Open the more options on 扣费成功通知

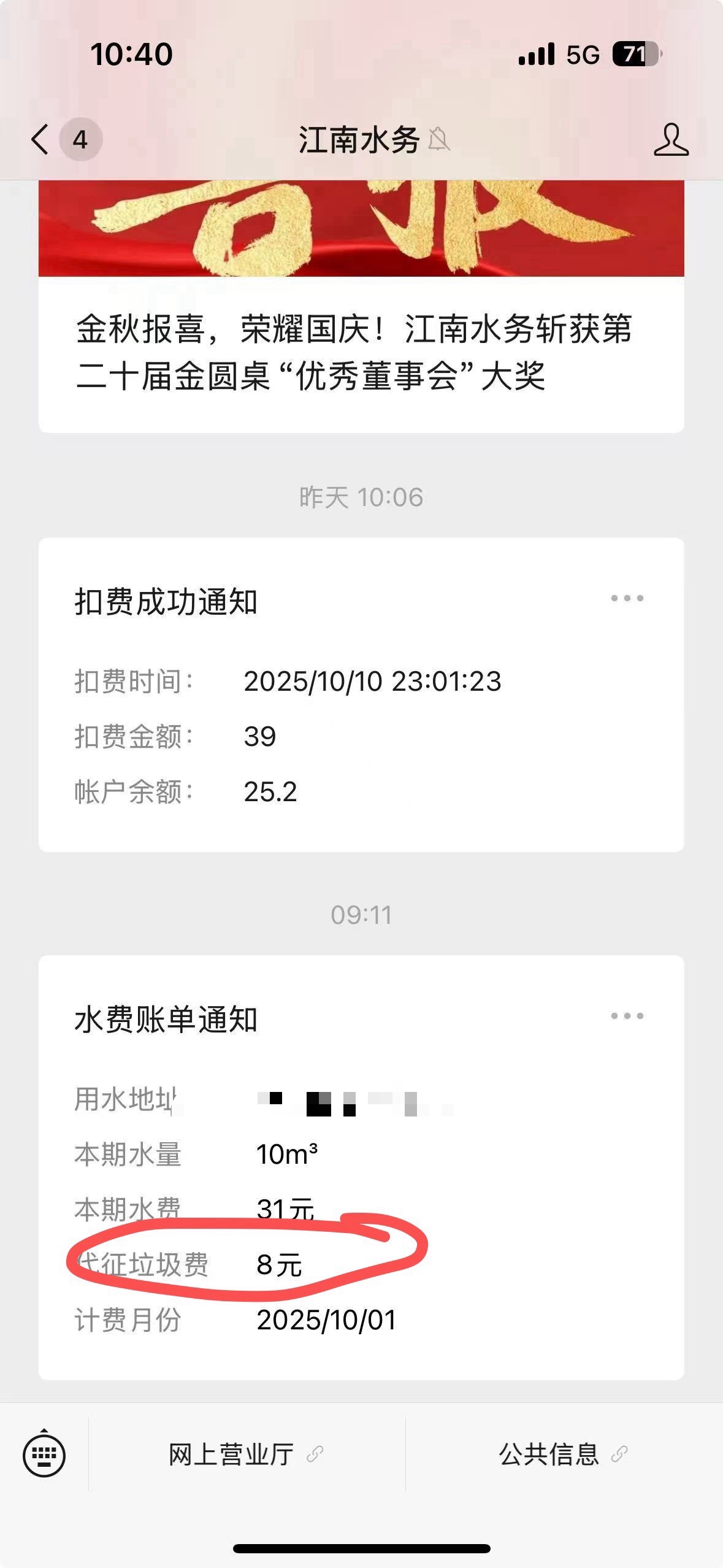pos(627,598)
